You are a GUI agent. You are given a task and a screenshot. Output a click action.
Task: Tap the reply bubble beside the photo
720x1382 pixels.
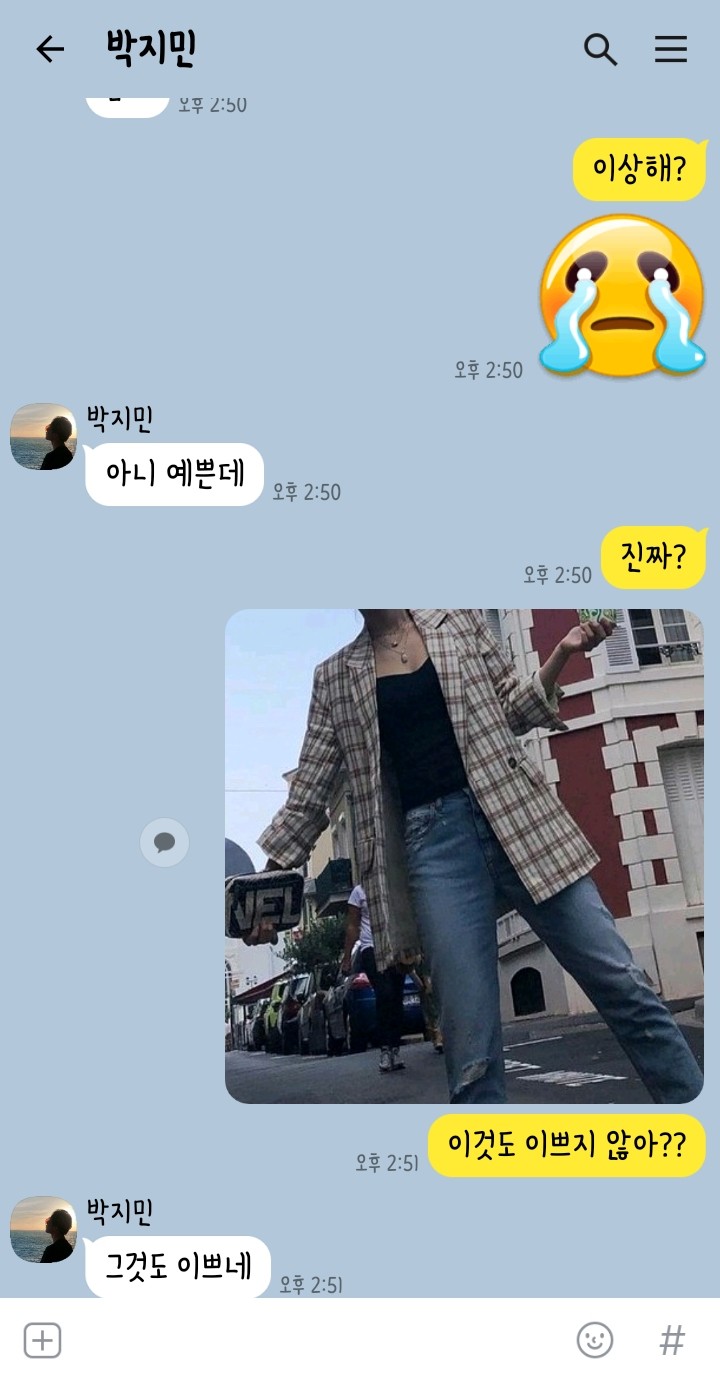coord(164,842)
